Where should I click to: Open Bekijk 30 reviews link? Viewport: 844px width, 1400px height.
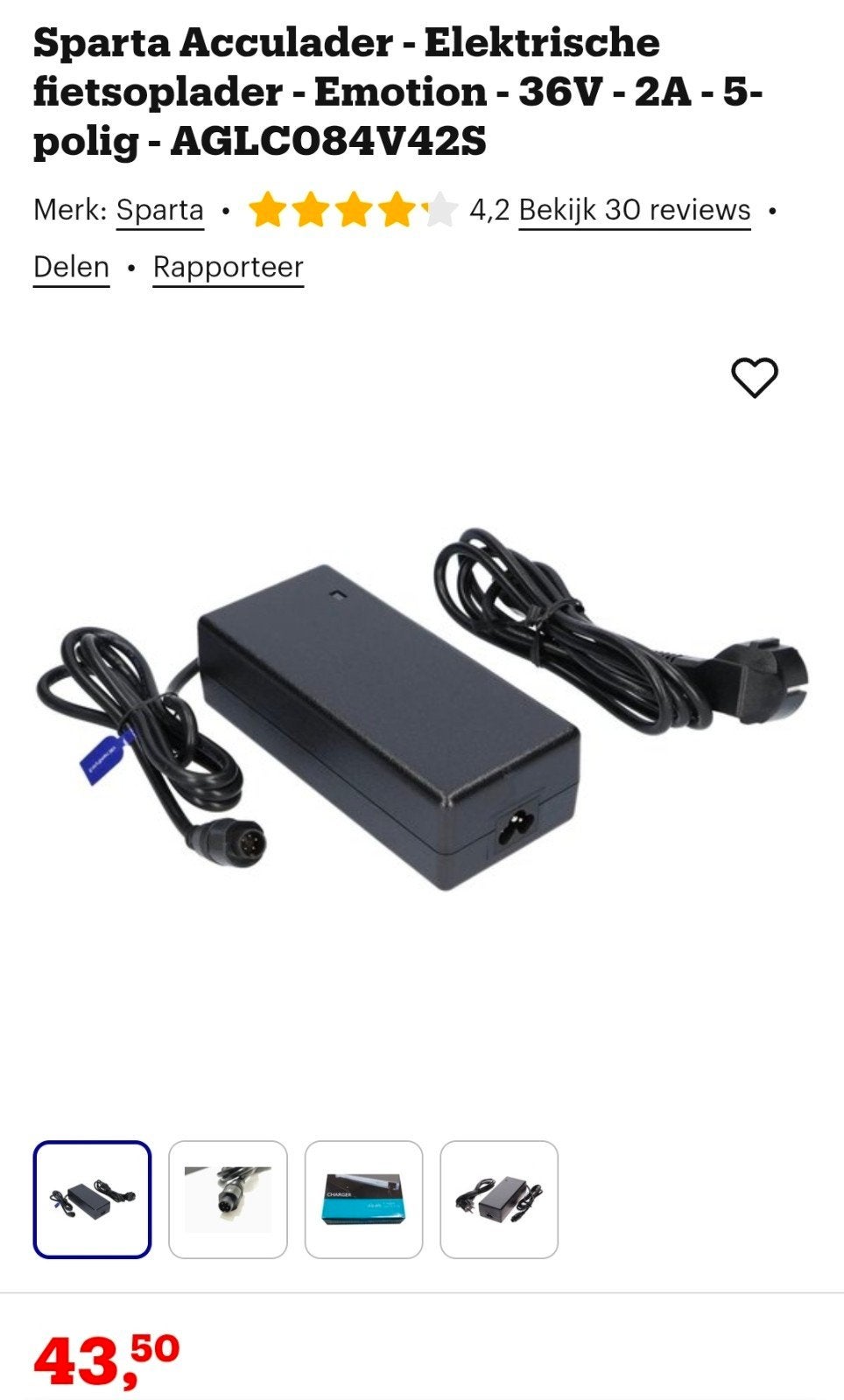635,210
